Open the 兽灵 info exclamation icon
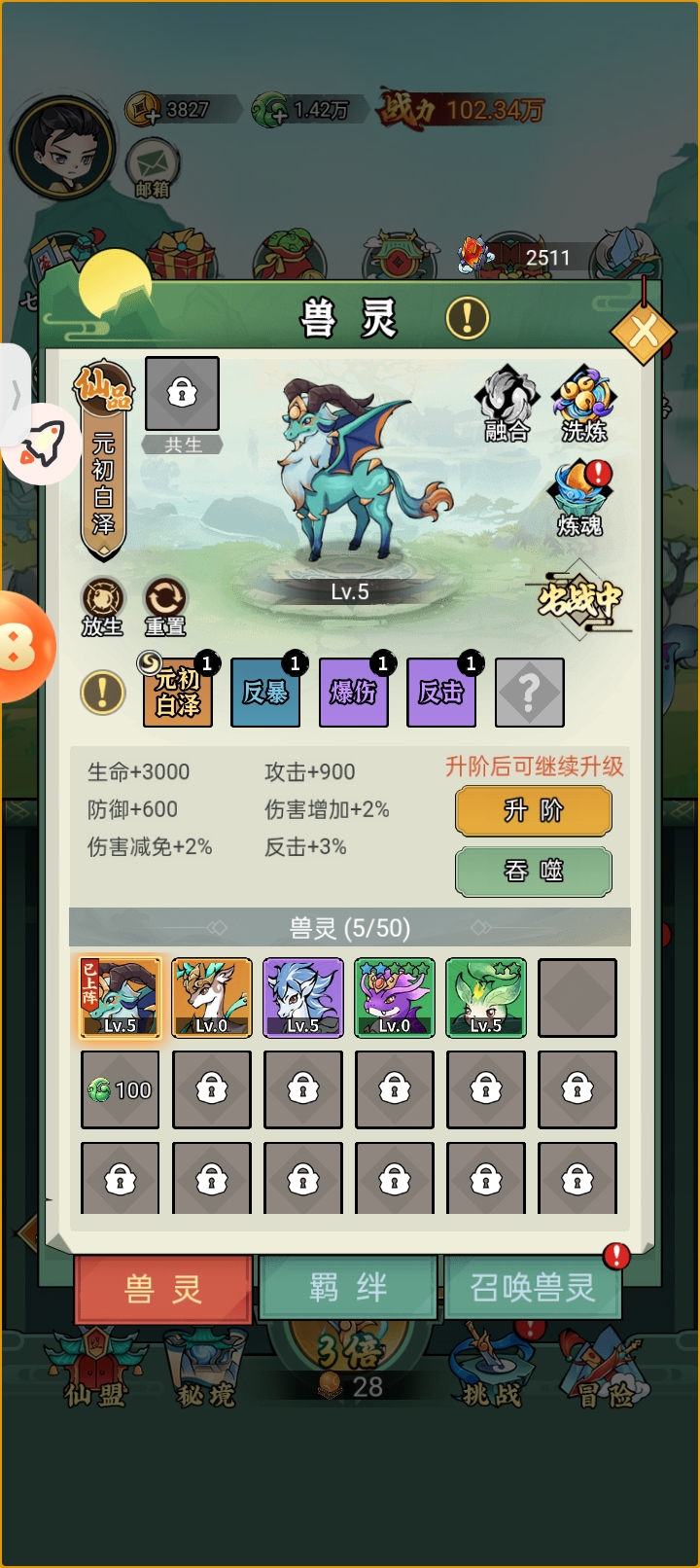 467,318
